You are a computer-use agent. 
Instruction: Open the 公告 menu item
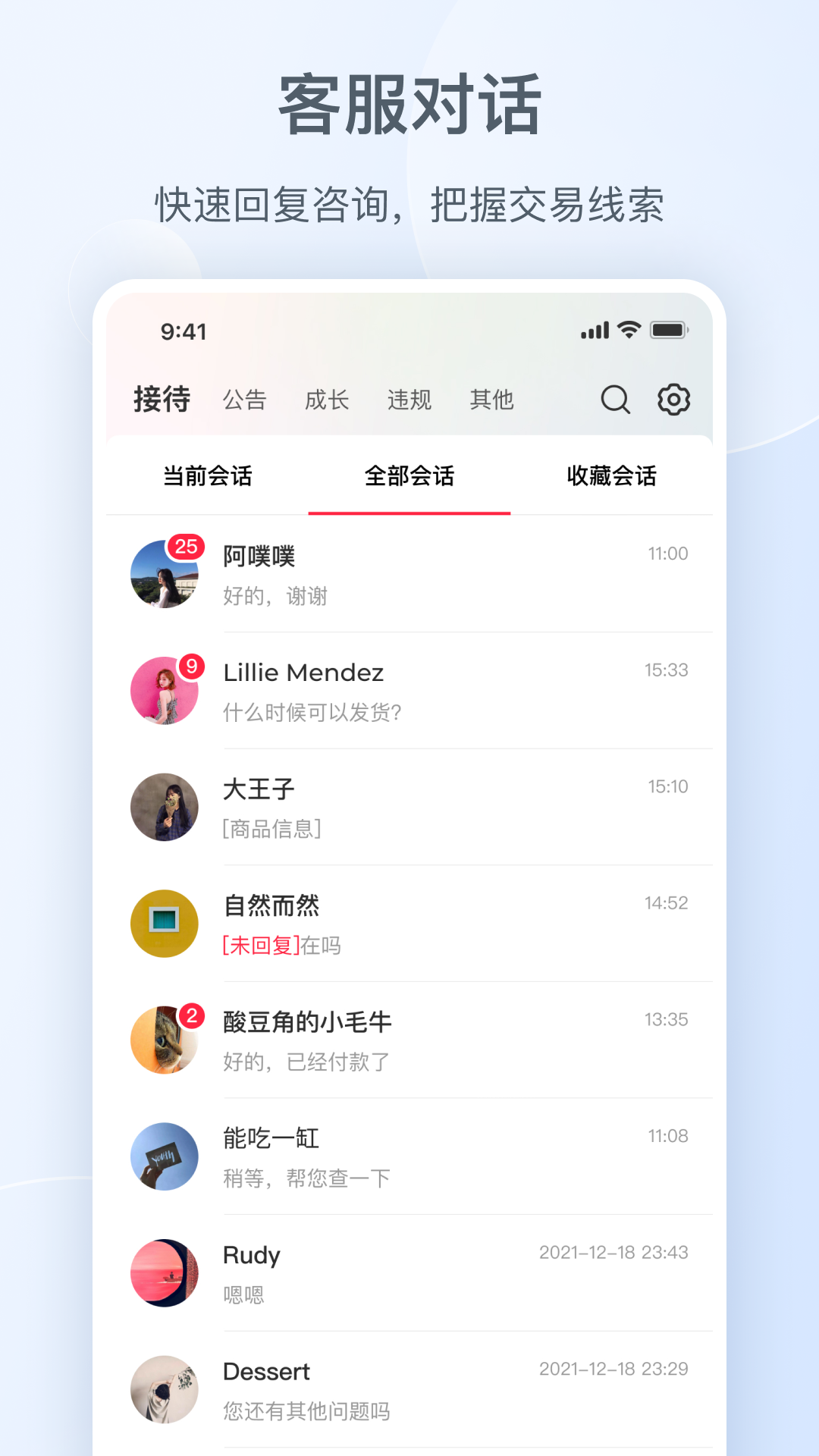(244, 400)
